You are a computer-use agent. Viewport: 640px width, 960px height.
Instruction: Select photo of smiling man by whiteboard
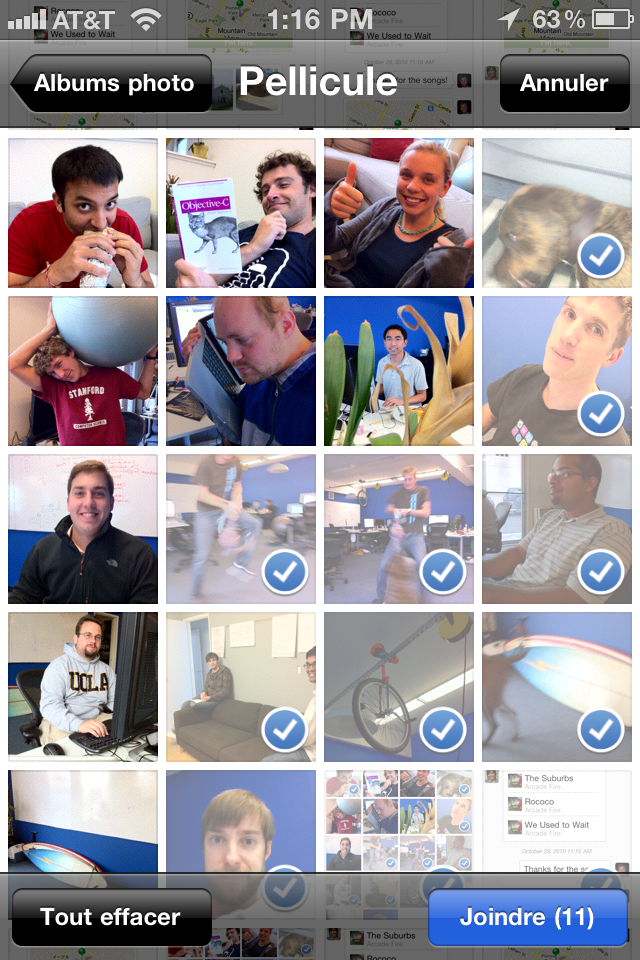point(83,529)
